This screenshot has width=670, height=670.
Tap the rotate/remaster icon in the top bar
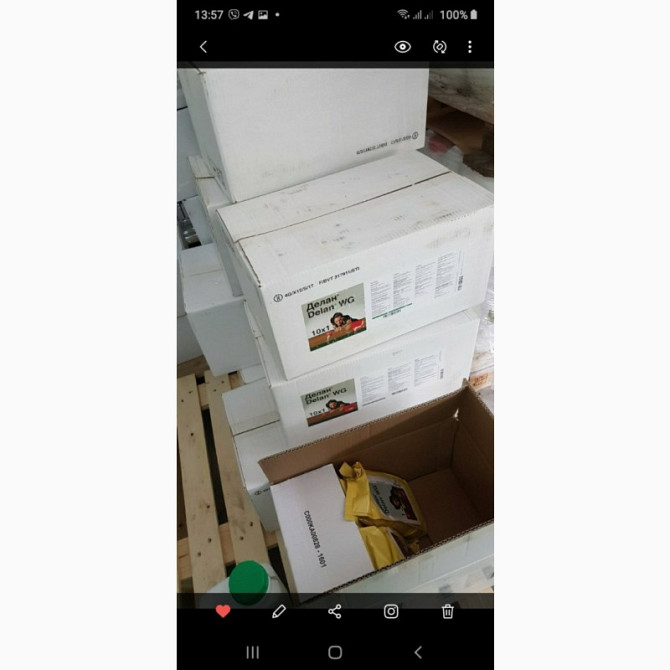pyautogui.click(x=438, y=47)
